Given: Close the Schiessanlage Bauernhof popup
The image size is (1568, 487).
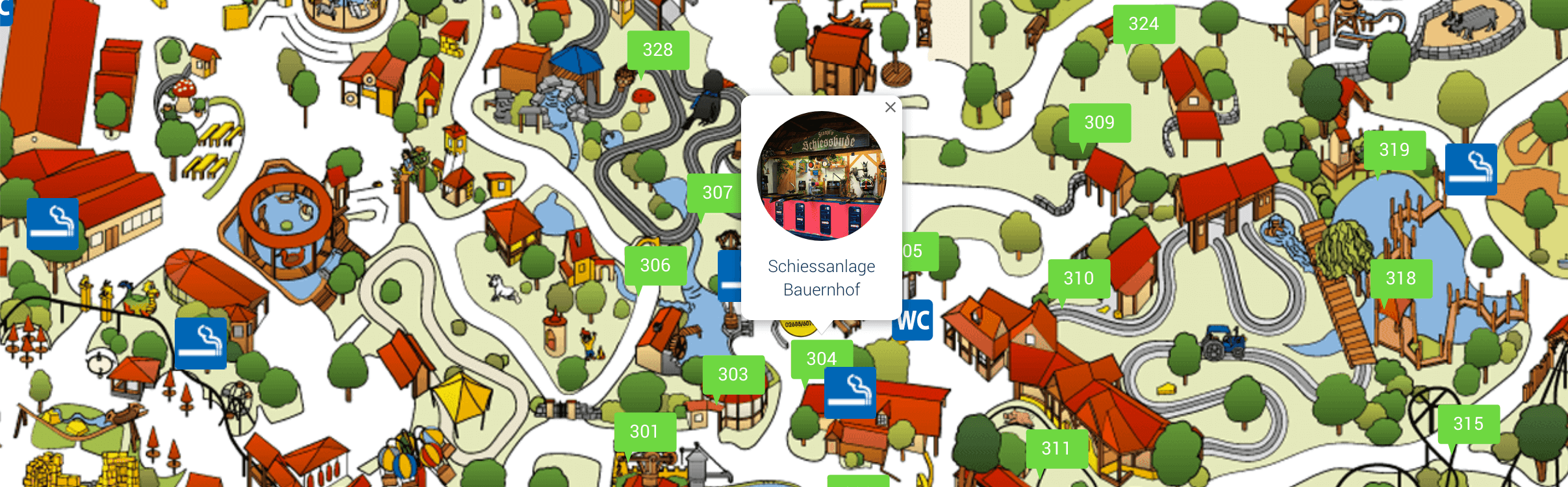Looking at the screenshot, I should click(890, 108).
